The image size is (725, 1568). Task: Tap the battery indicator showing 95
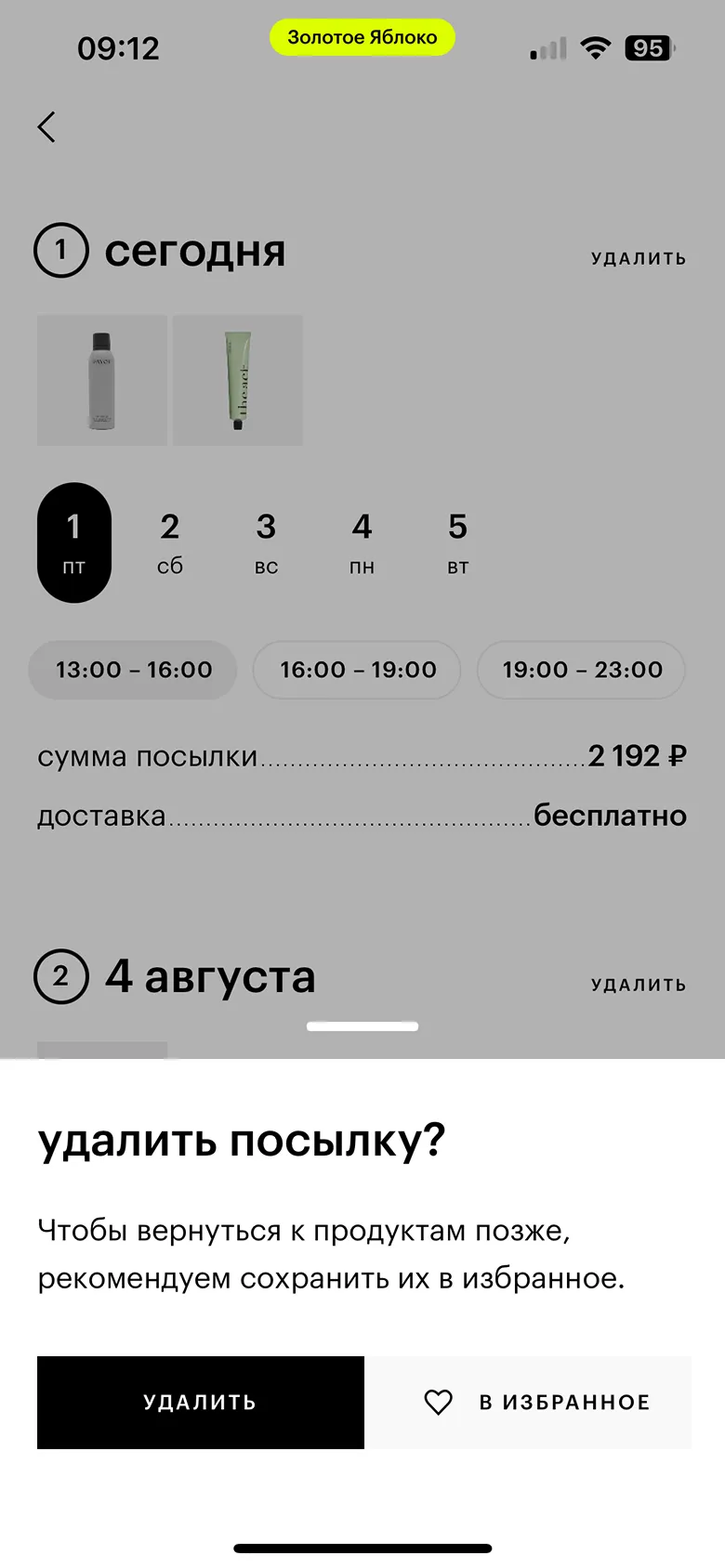pos(651,47)
